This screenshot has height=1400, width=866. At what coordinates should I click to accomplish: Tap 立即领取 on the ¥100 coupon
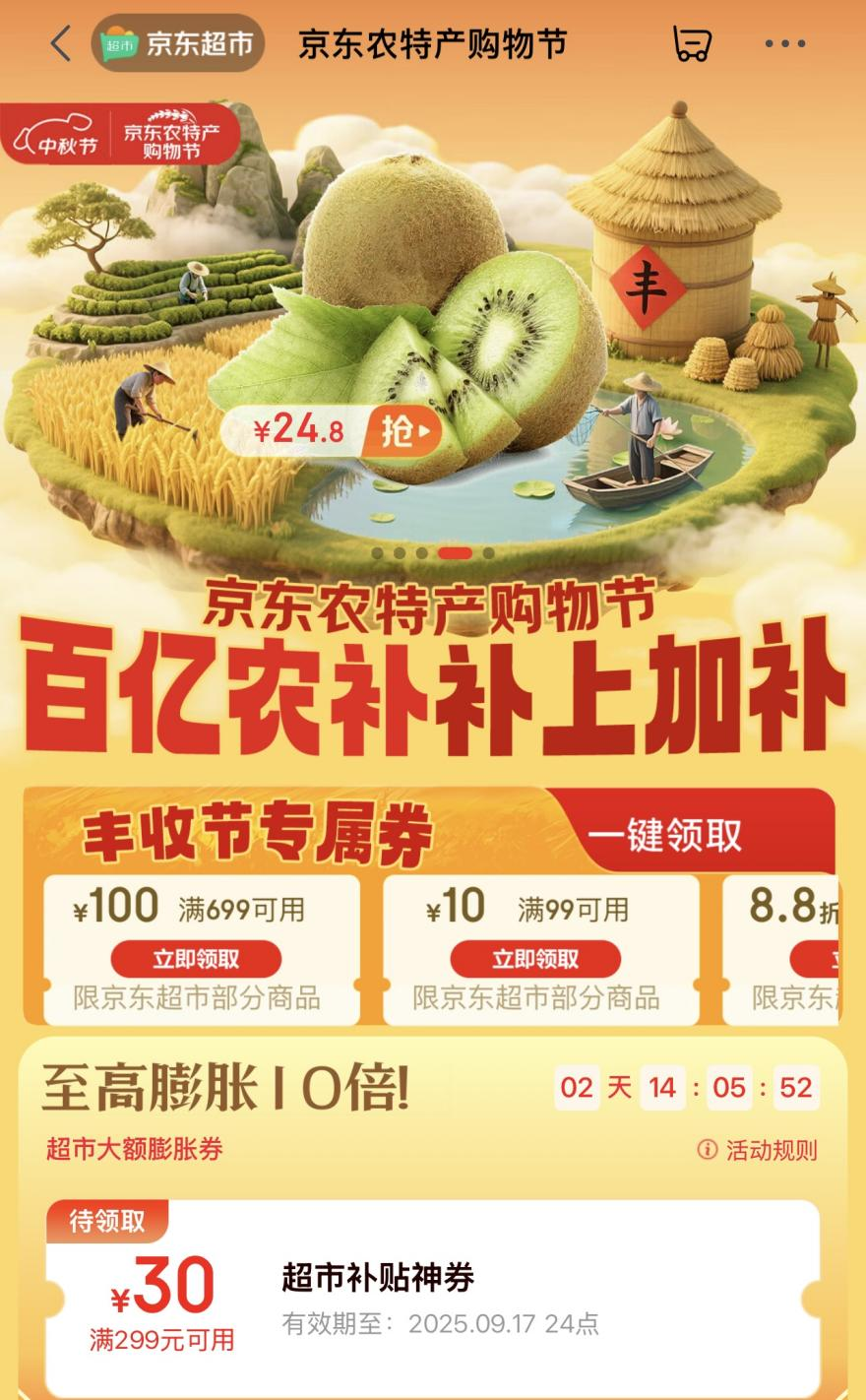pyautogui.click(x=198, y=958)
